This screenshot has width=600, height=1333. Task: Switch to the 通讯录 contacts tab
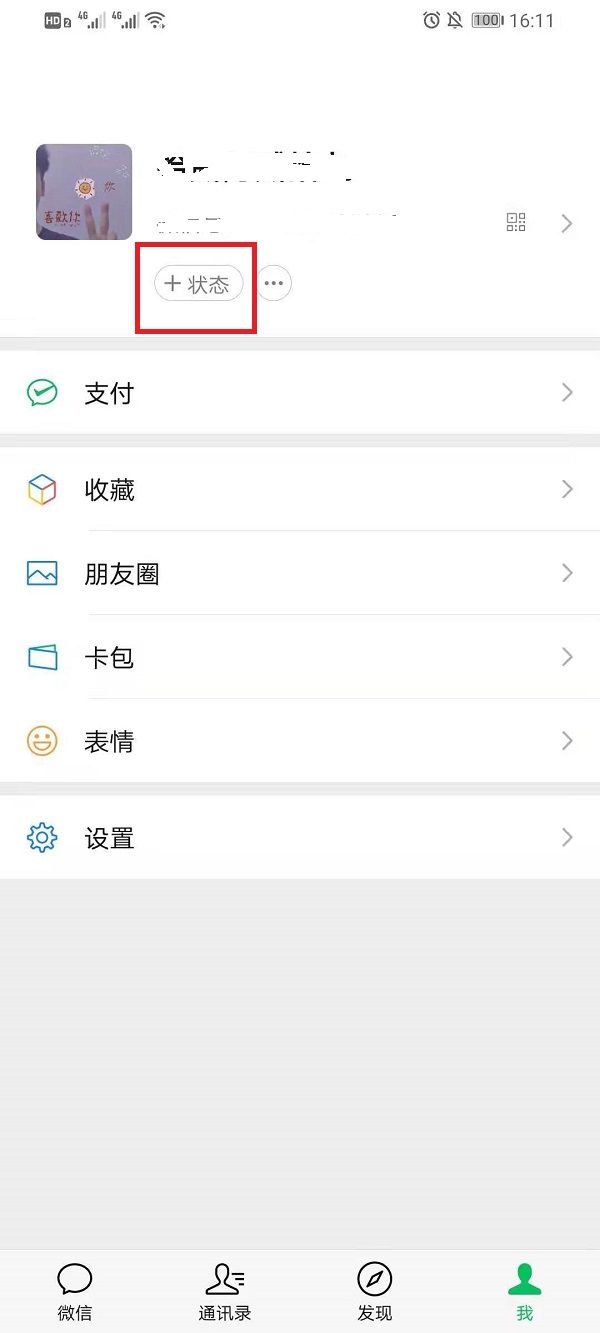(225, 1291)
